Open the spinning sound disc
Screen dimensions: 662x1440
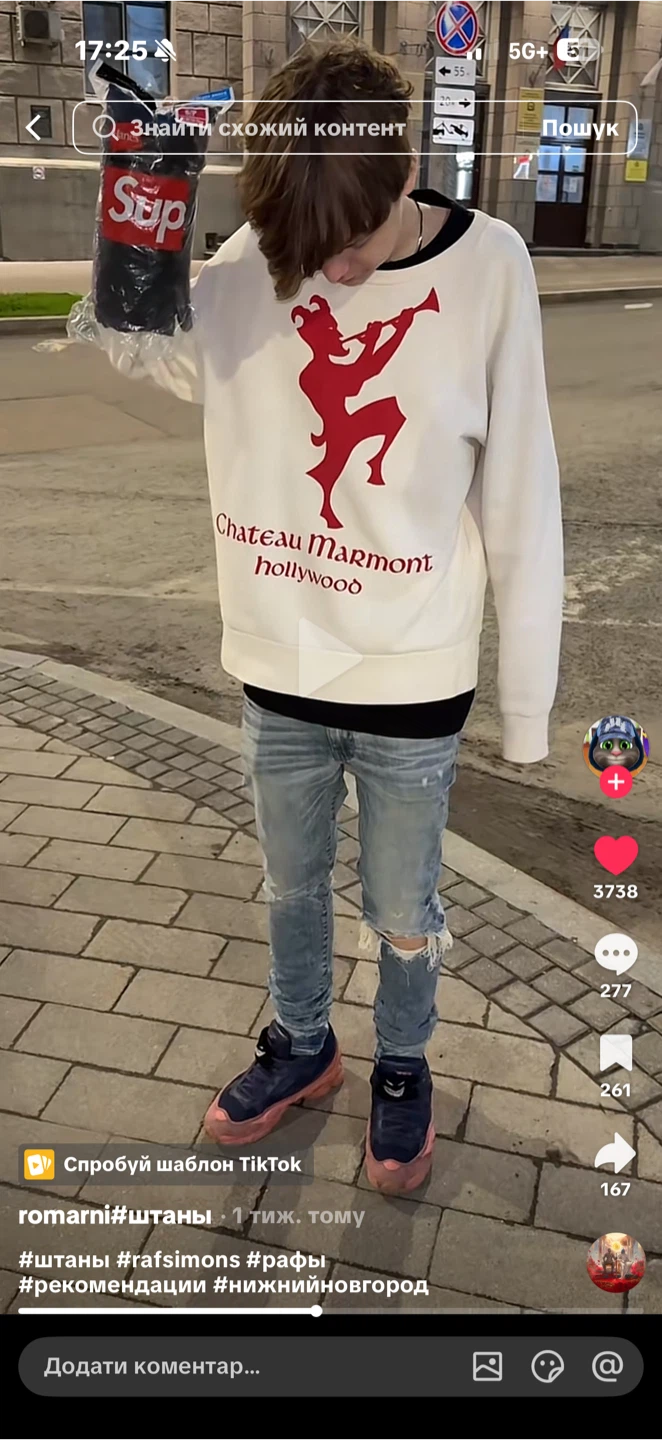tap(616, 1263)
